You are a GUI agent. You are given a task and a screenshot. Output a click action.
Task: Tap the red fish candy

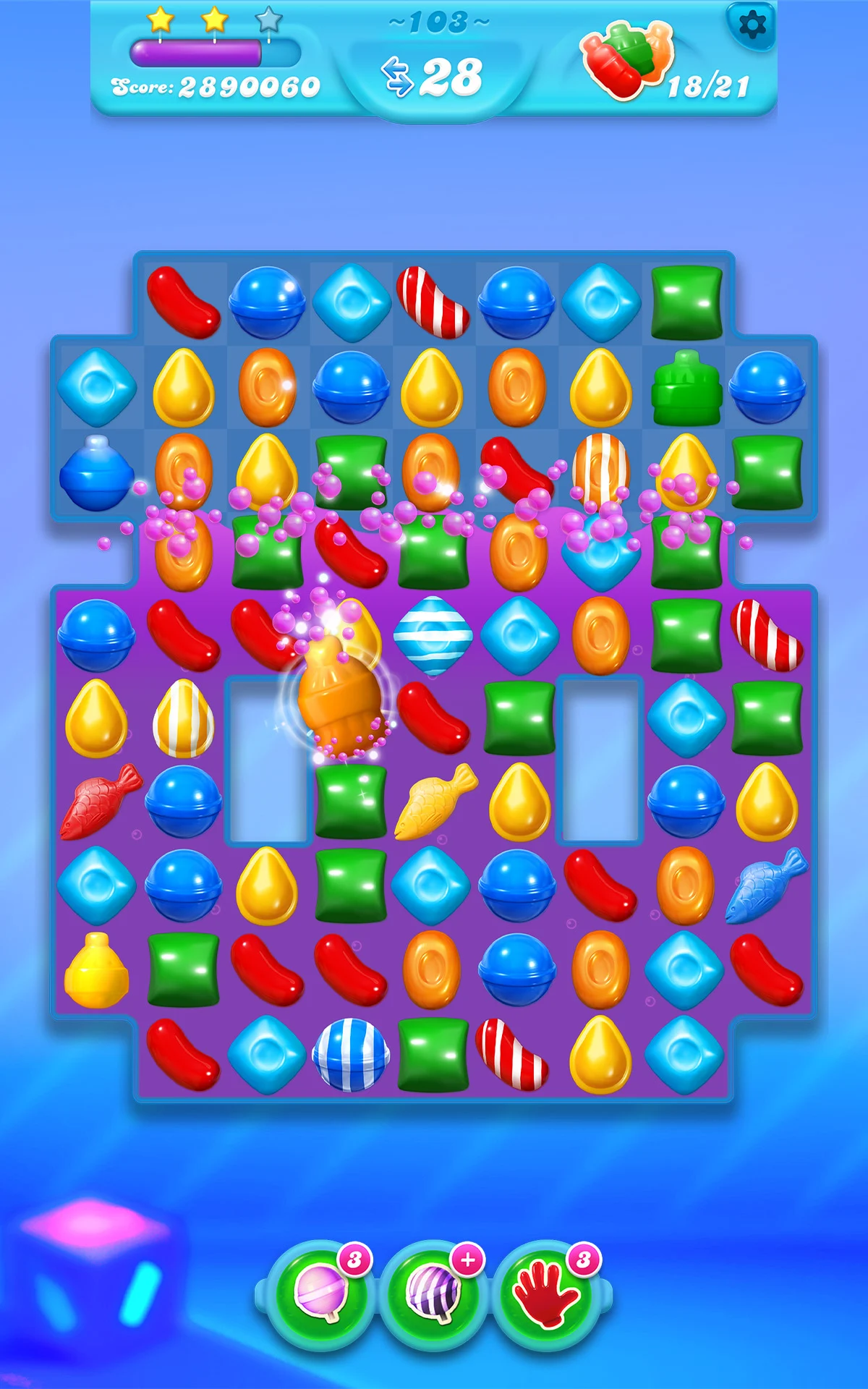[99, 801]
